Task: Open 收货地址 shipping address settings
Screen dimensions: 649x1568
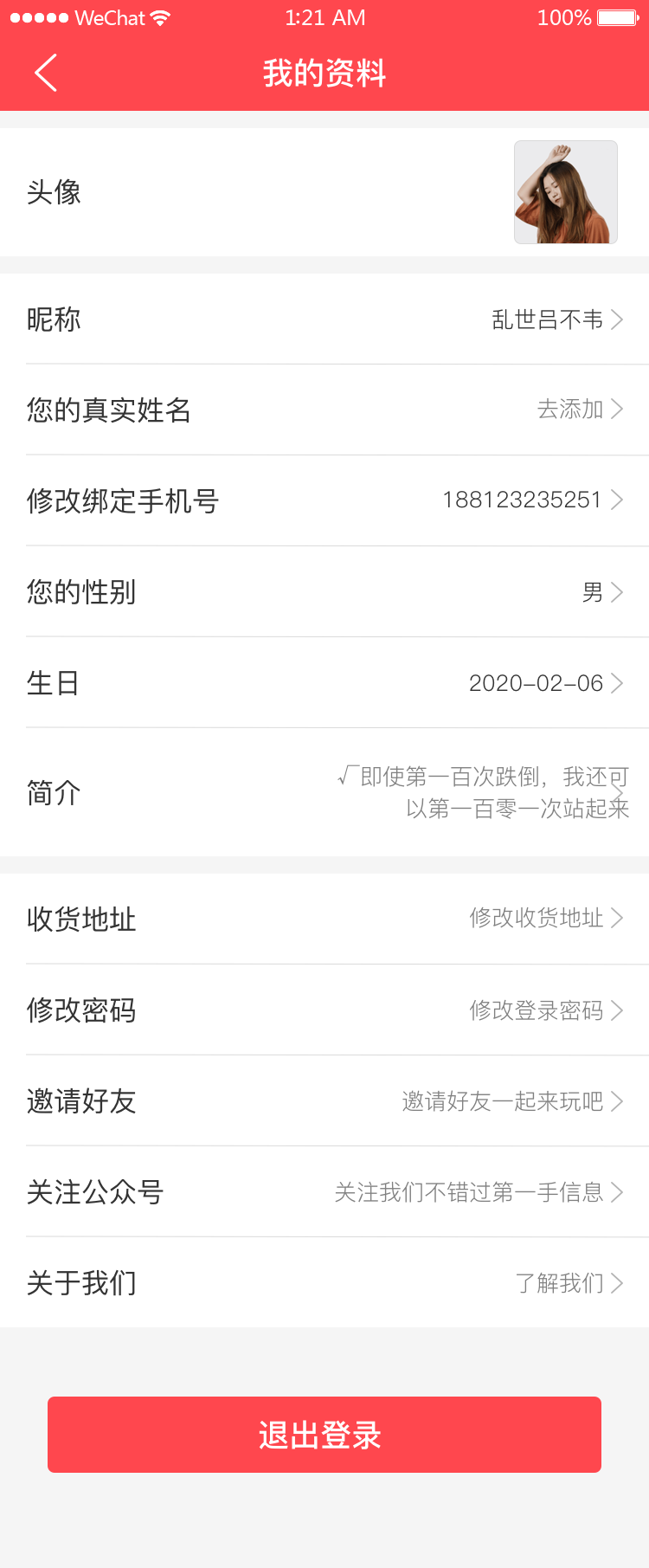Action: [324, 919]
